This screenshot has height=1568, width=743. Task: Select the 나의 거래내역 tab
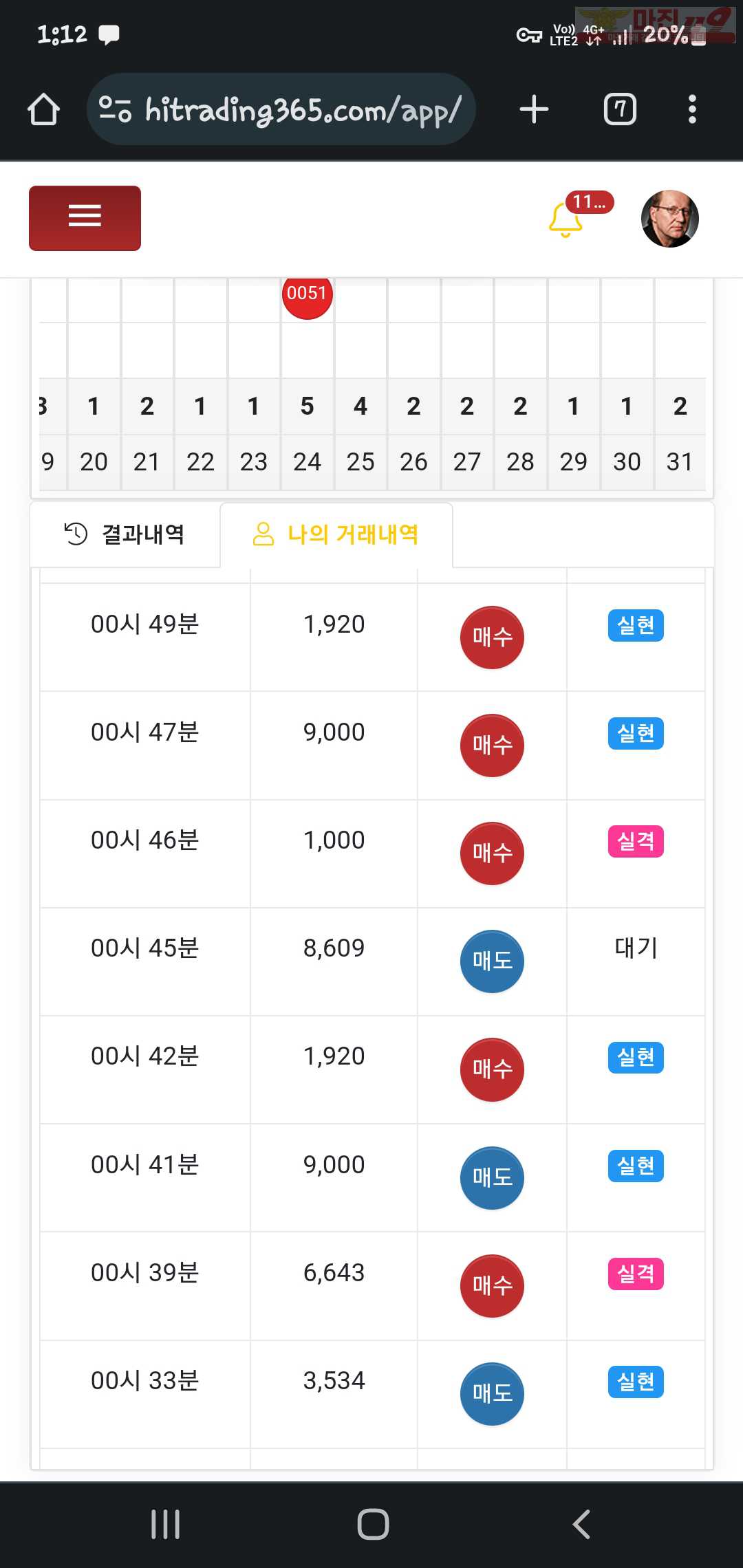[x=336, y=534]
